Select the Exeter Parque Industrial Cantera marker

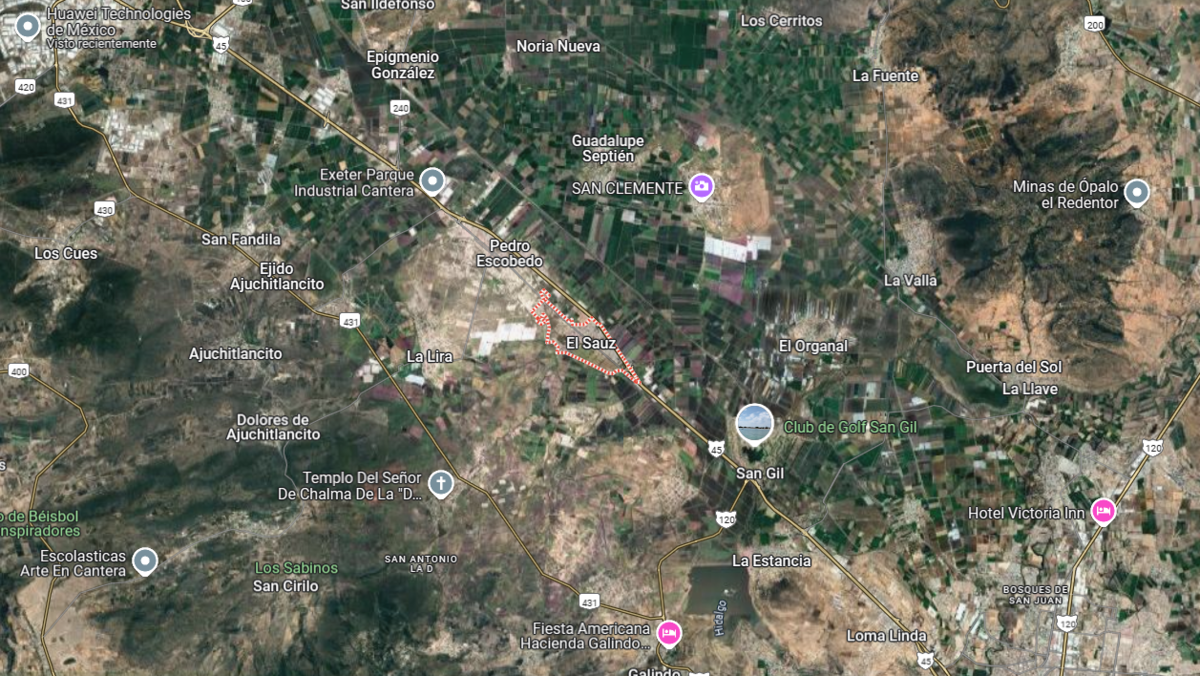432,181
